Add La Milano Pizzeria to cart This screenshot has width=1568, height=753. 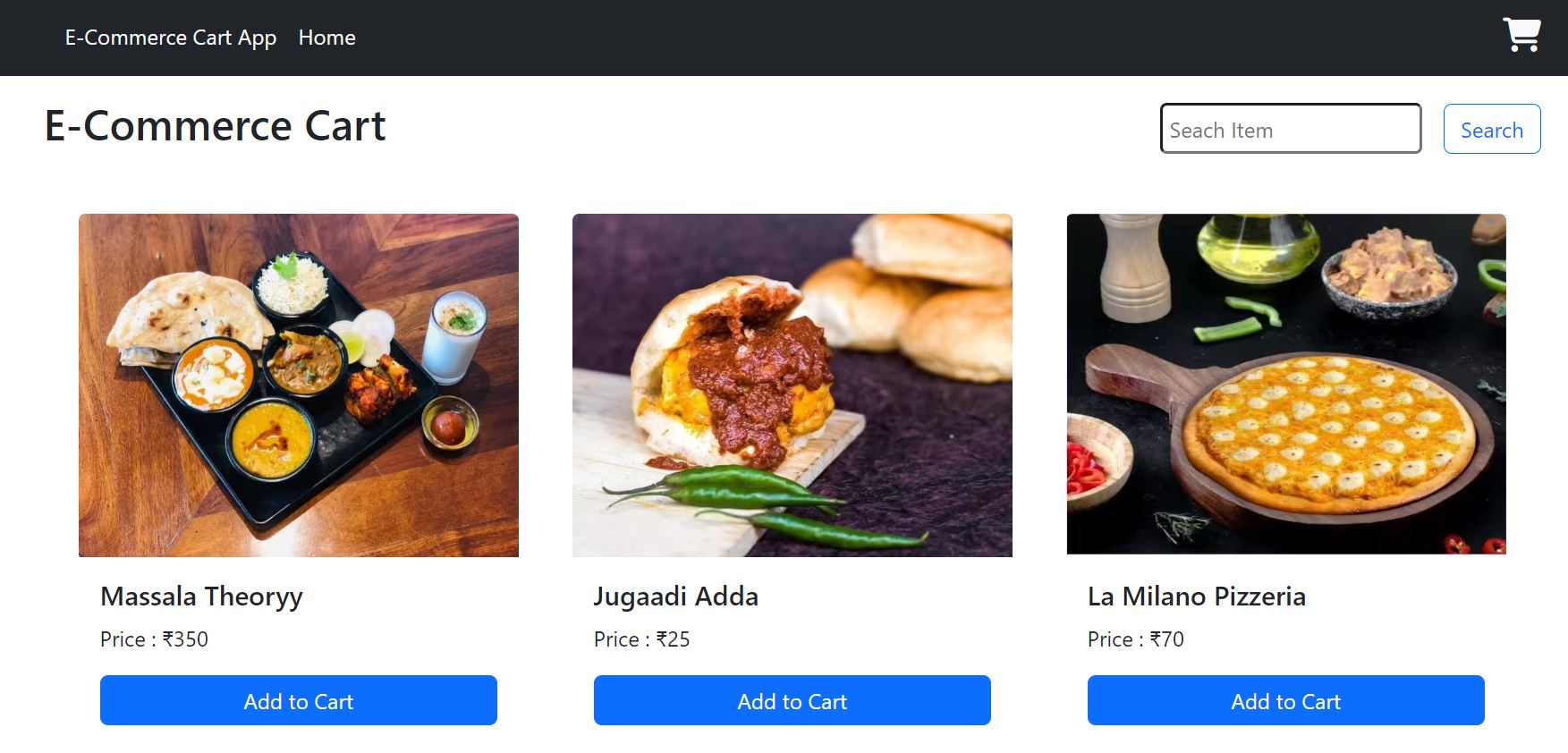coord(1285,700)
